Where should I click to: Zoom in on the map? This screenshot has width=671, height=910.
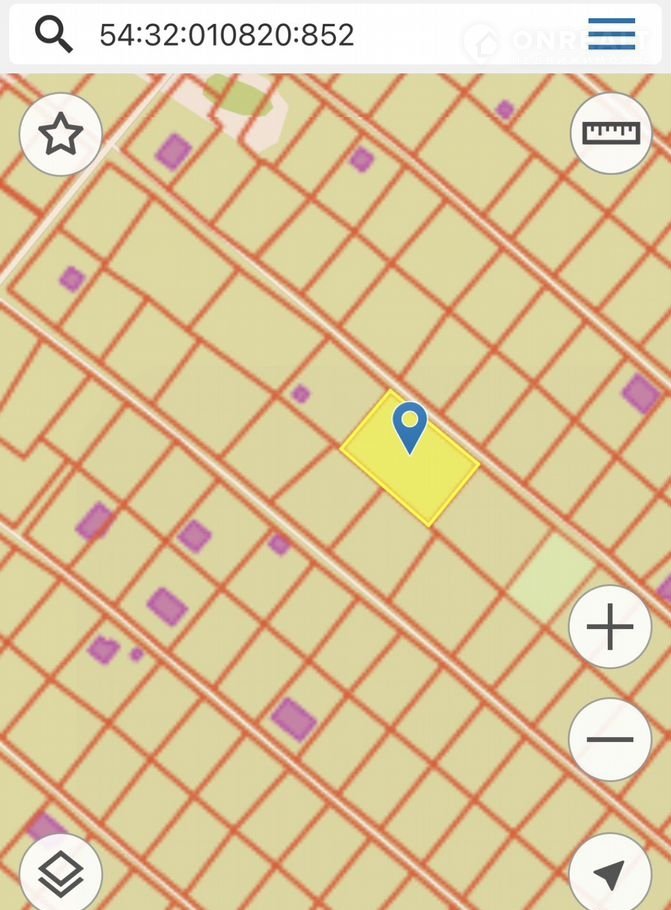coord(610,628)
